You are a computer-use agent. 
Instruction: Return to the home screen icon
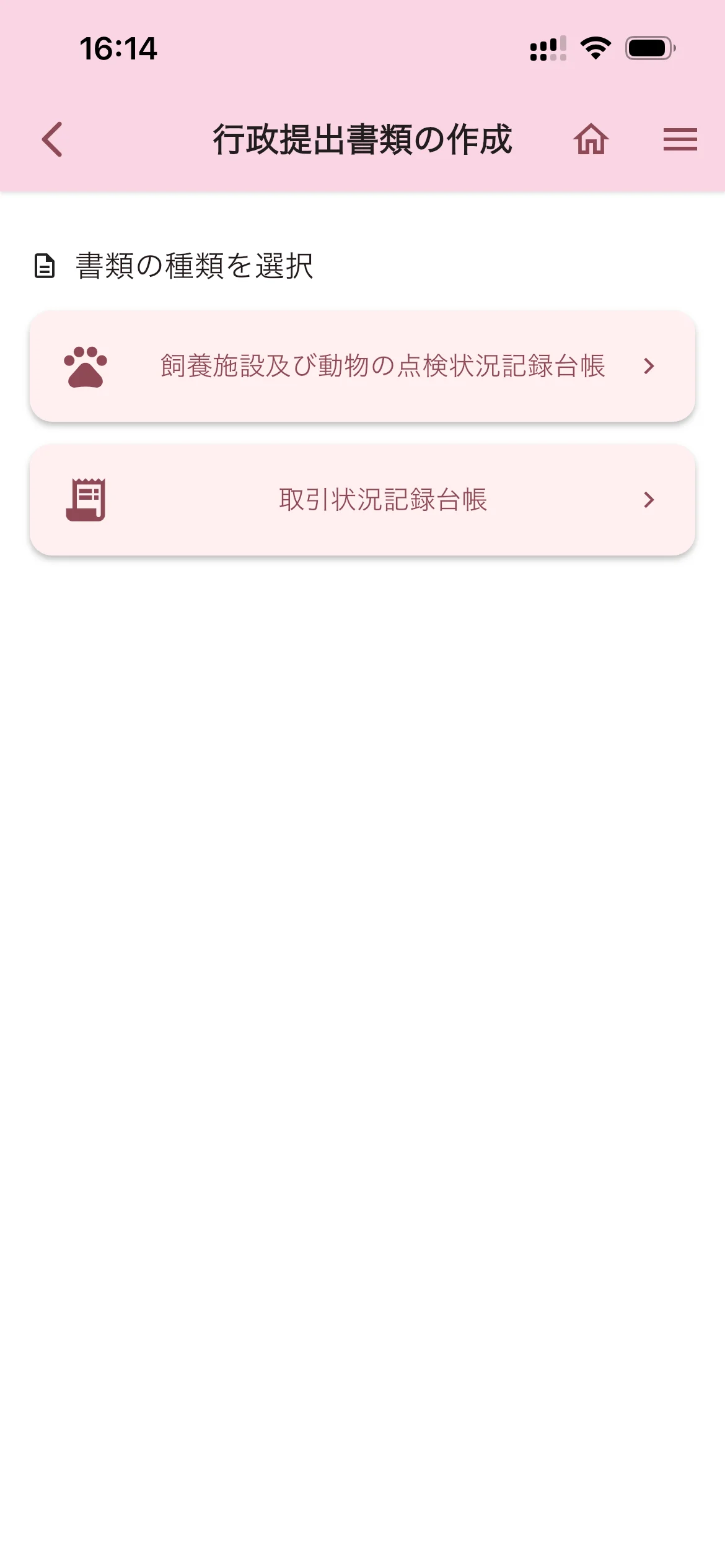(591, 139)
